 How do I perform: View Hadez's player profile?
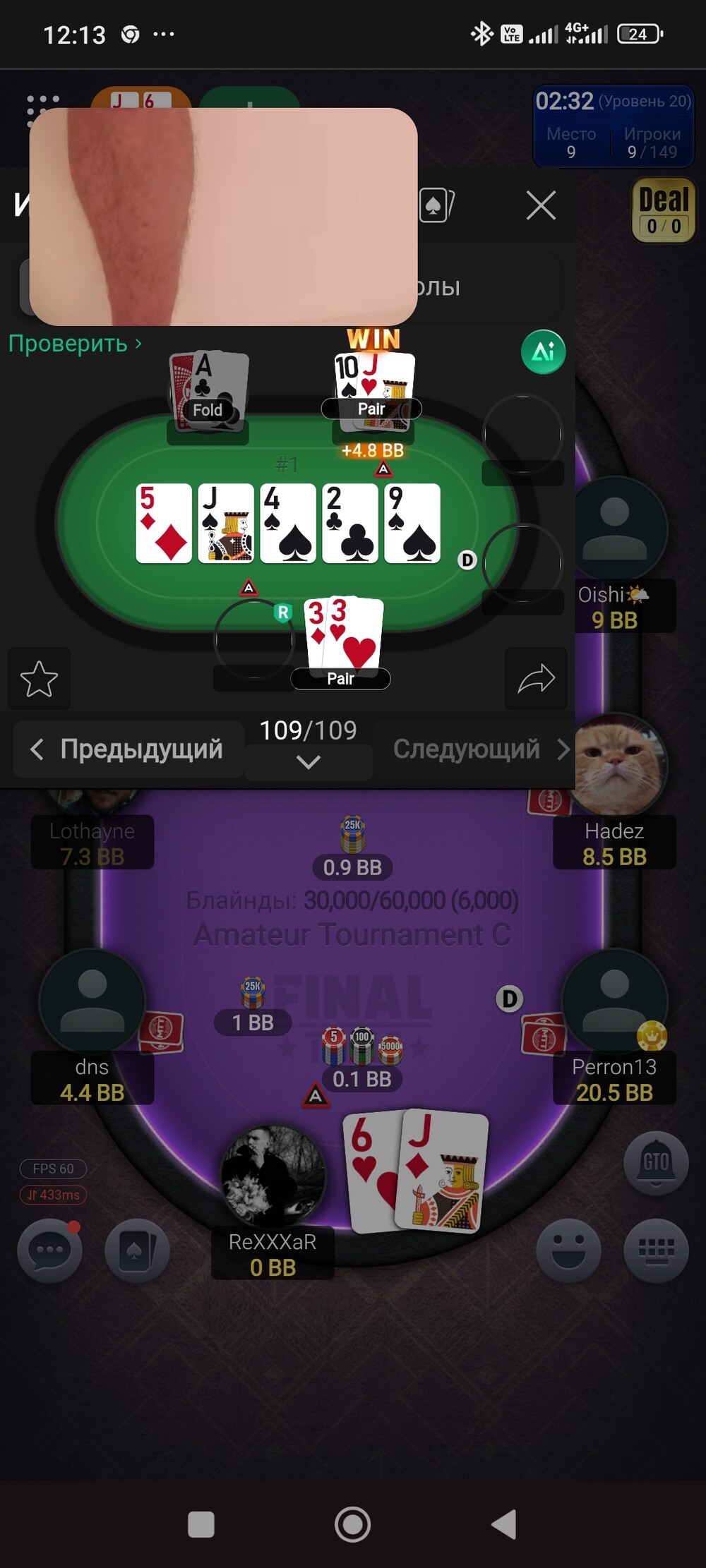tap(618, 766)
